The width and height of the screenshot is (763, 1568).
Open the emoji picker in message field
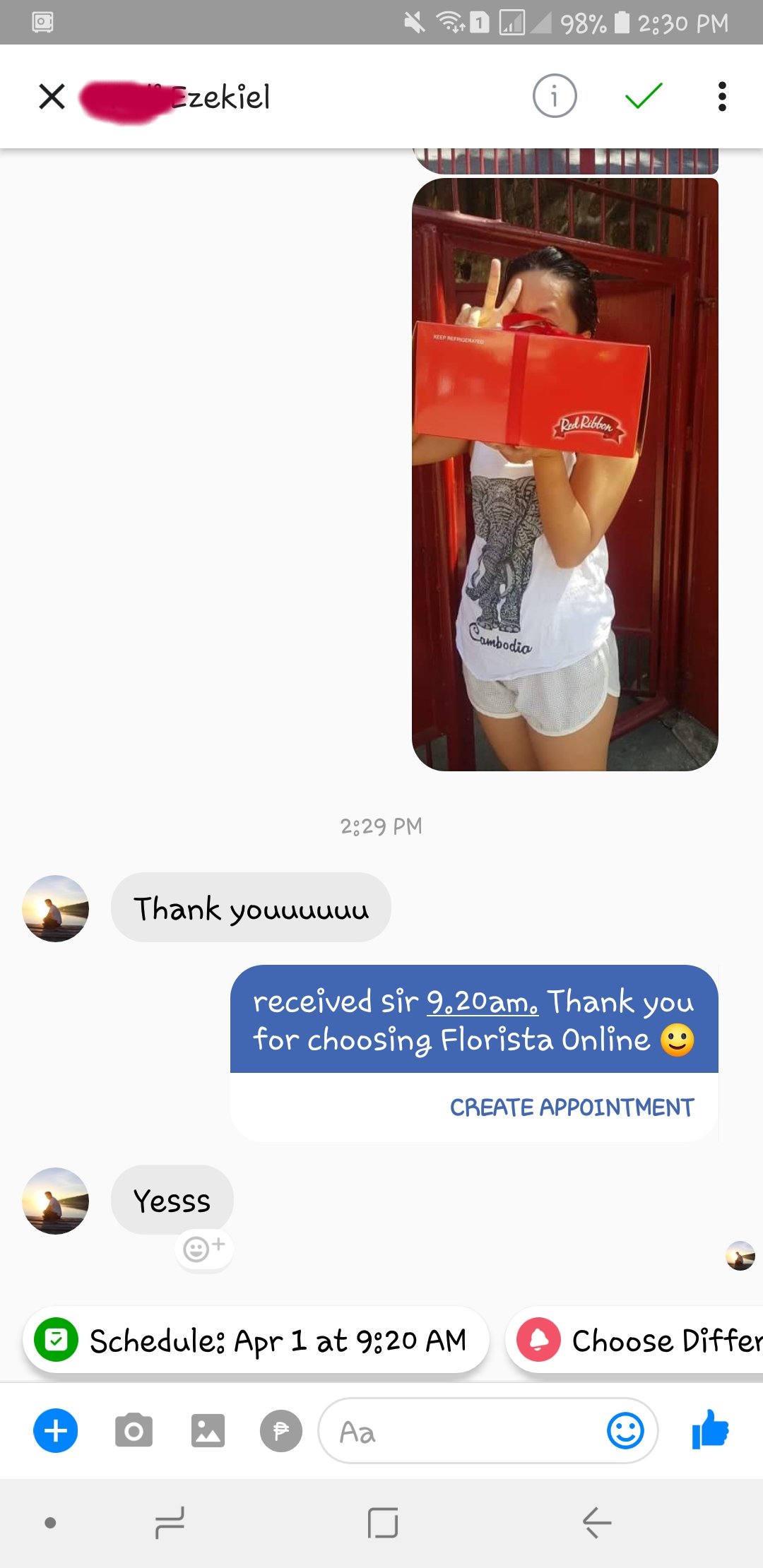(x=625, y=1431)
